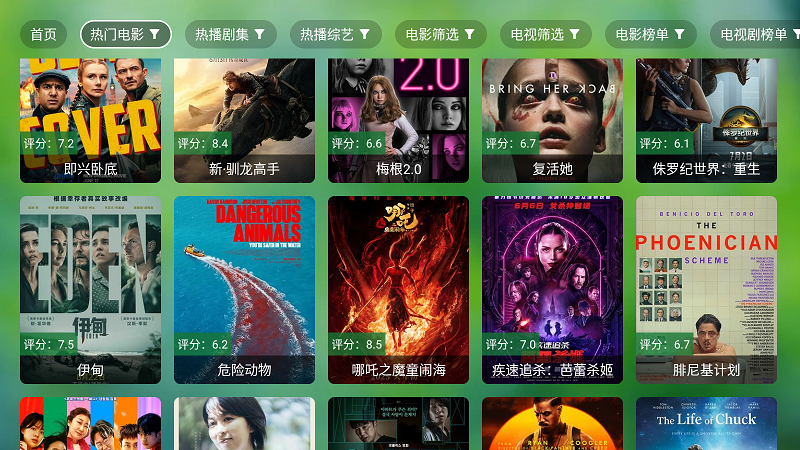
Task: Open the 复活她 movie card
Action: (x=552, y=120)
